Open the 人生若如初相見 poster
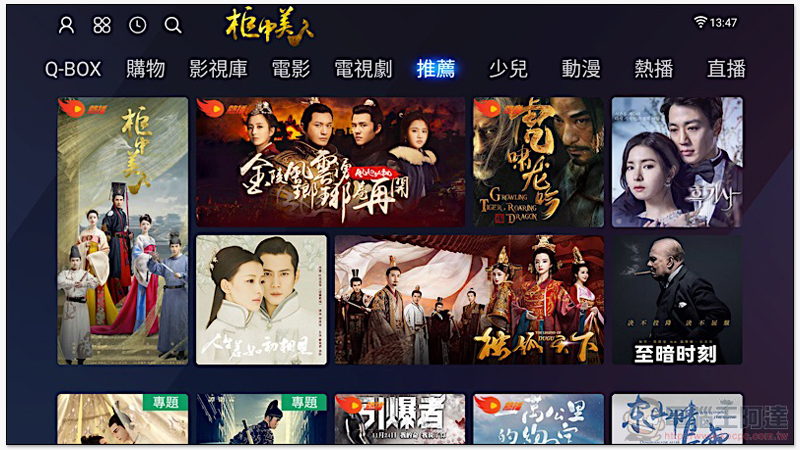 point(261,299)
